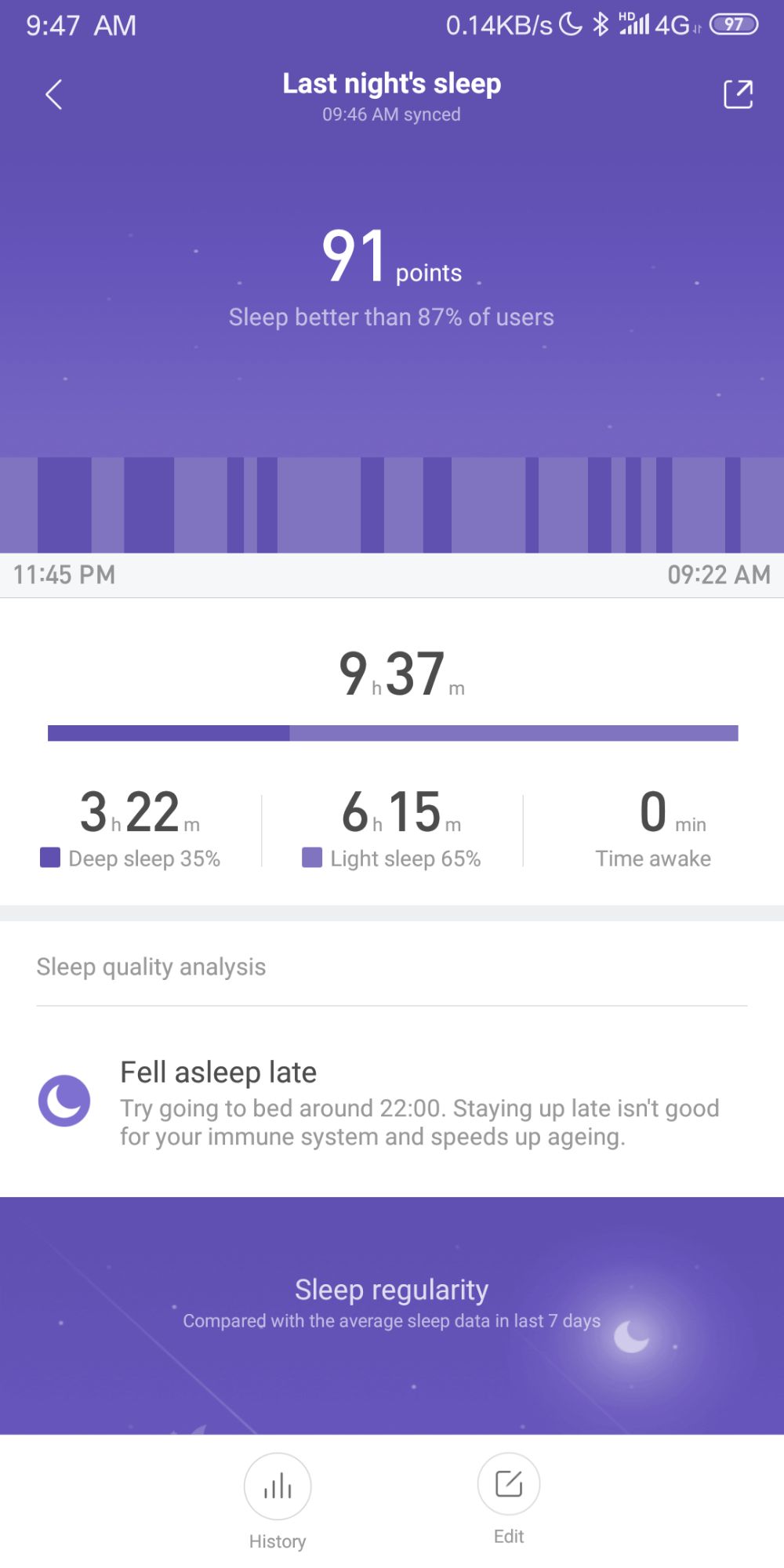Screen dimensions: 784x1568
Task: Share last night's sleep report
Action: pyautogui.click(x=738, y=94)
